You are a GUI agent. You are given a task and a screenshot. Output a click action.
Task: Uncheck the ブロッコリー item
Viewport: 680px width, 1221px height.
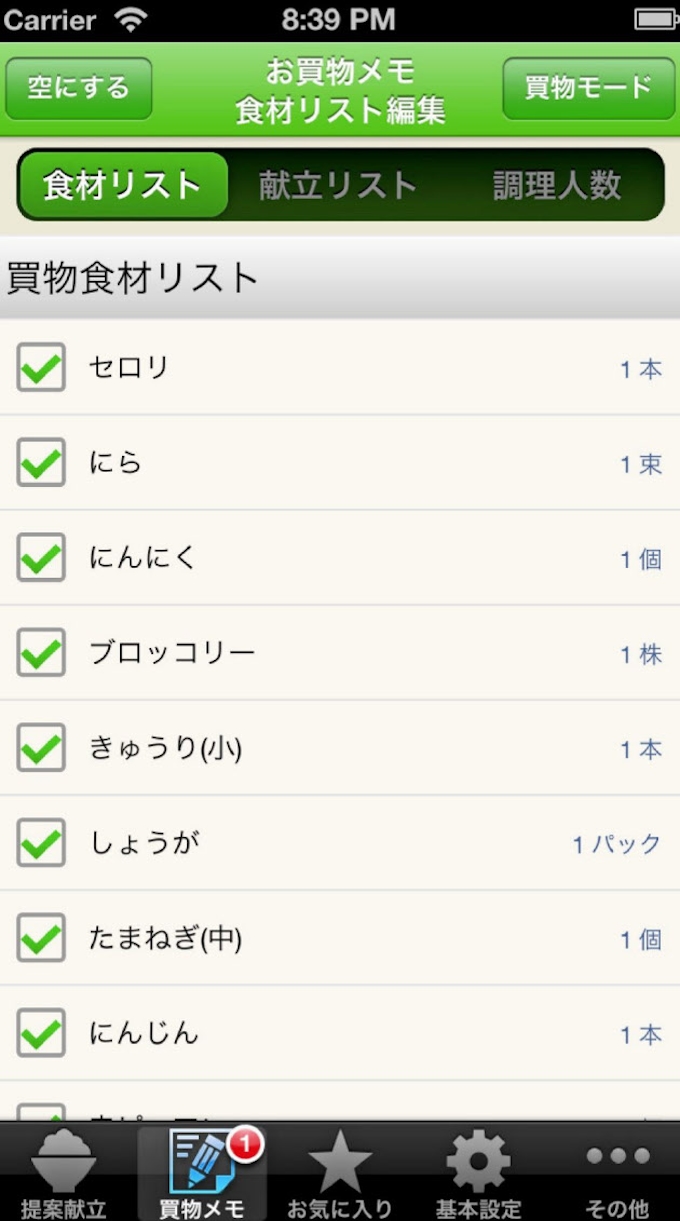pyautogui.click(x=41, y=653)
